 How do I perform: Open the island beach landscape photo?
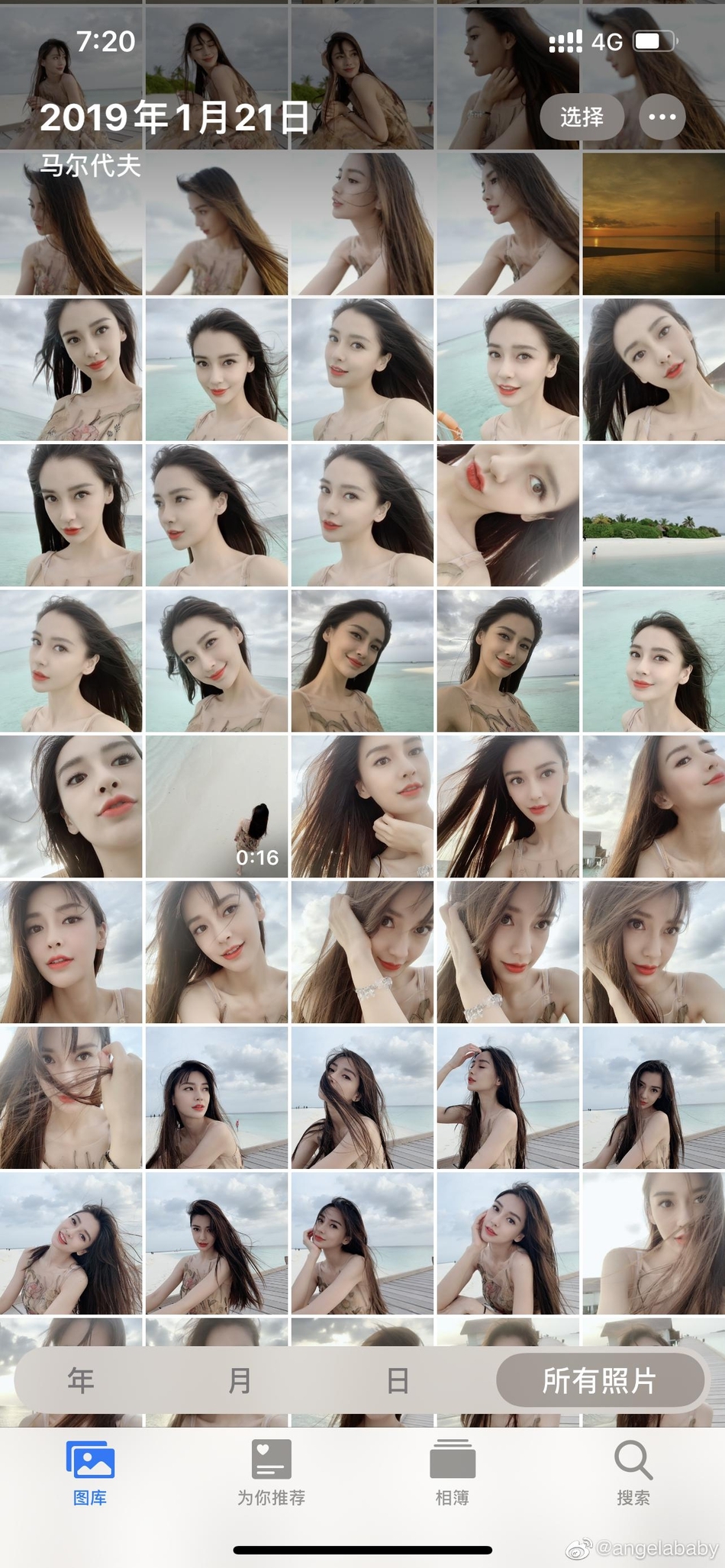pos(653,515)
